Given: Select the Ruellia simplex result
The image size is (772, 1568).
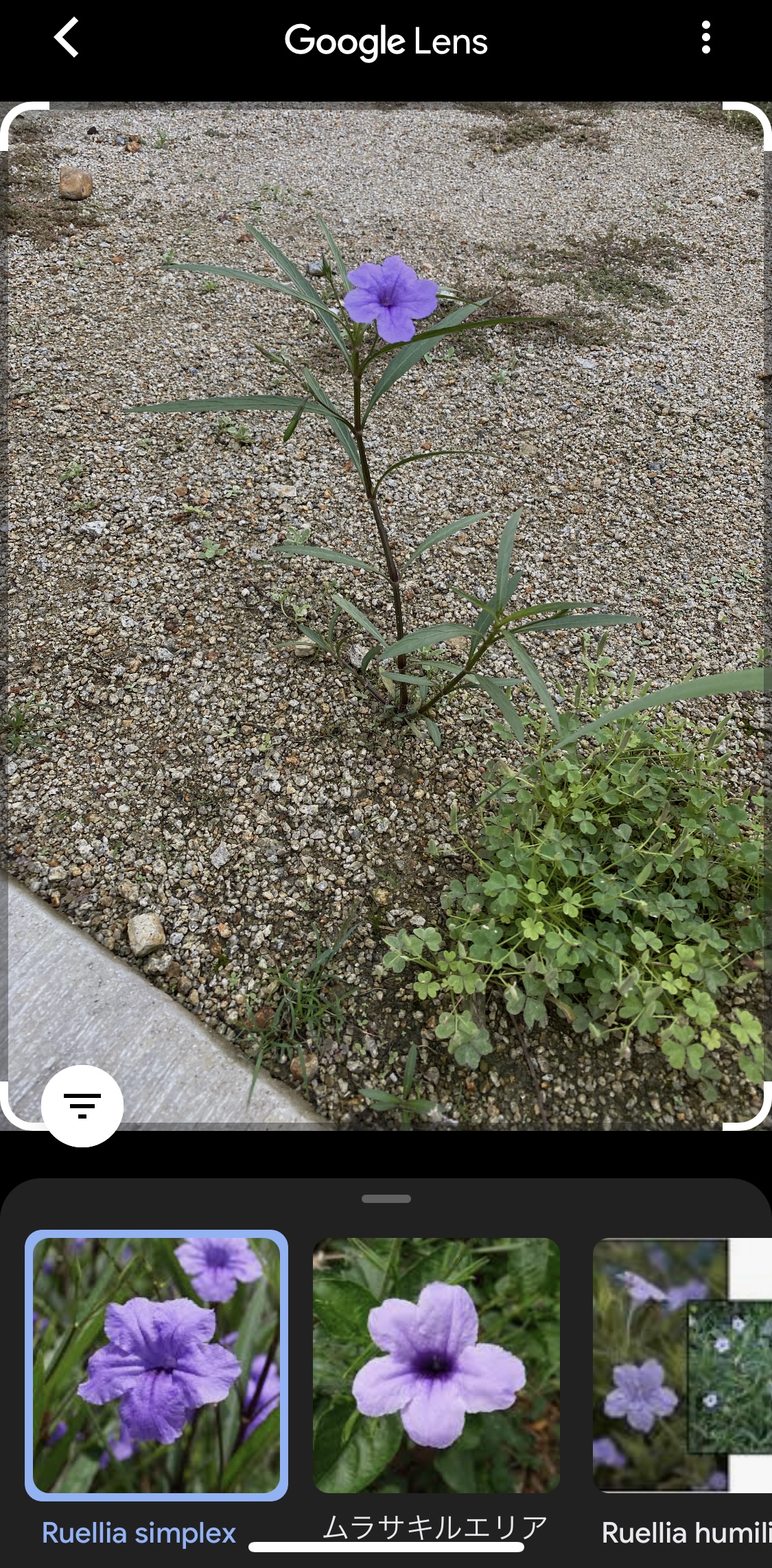Looking at the screenshot, I should (156, 1385).
